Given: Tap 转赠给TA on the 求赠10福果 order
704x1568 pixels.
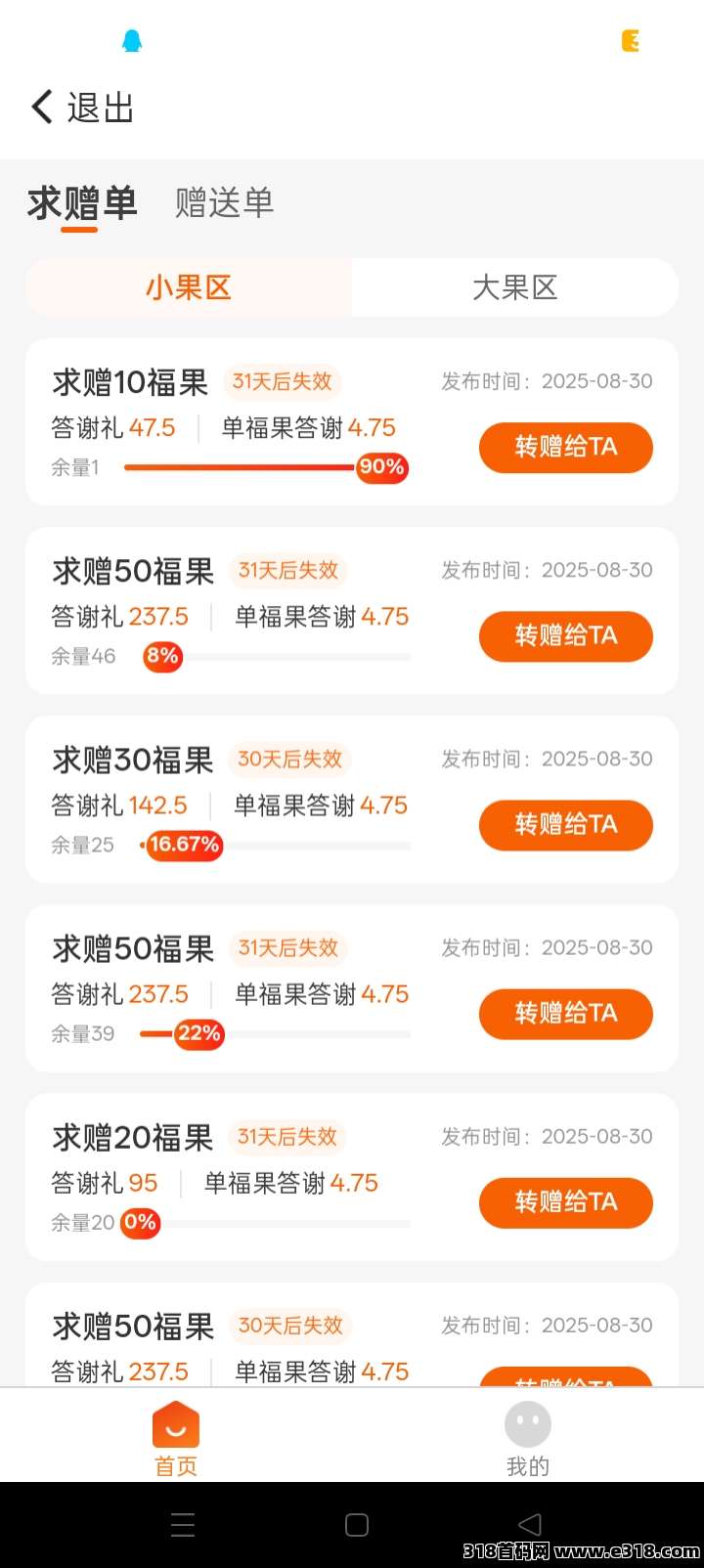Looking at the screenshot, I should [x=565, y=448].
